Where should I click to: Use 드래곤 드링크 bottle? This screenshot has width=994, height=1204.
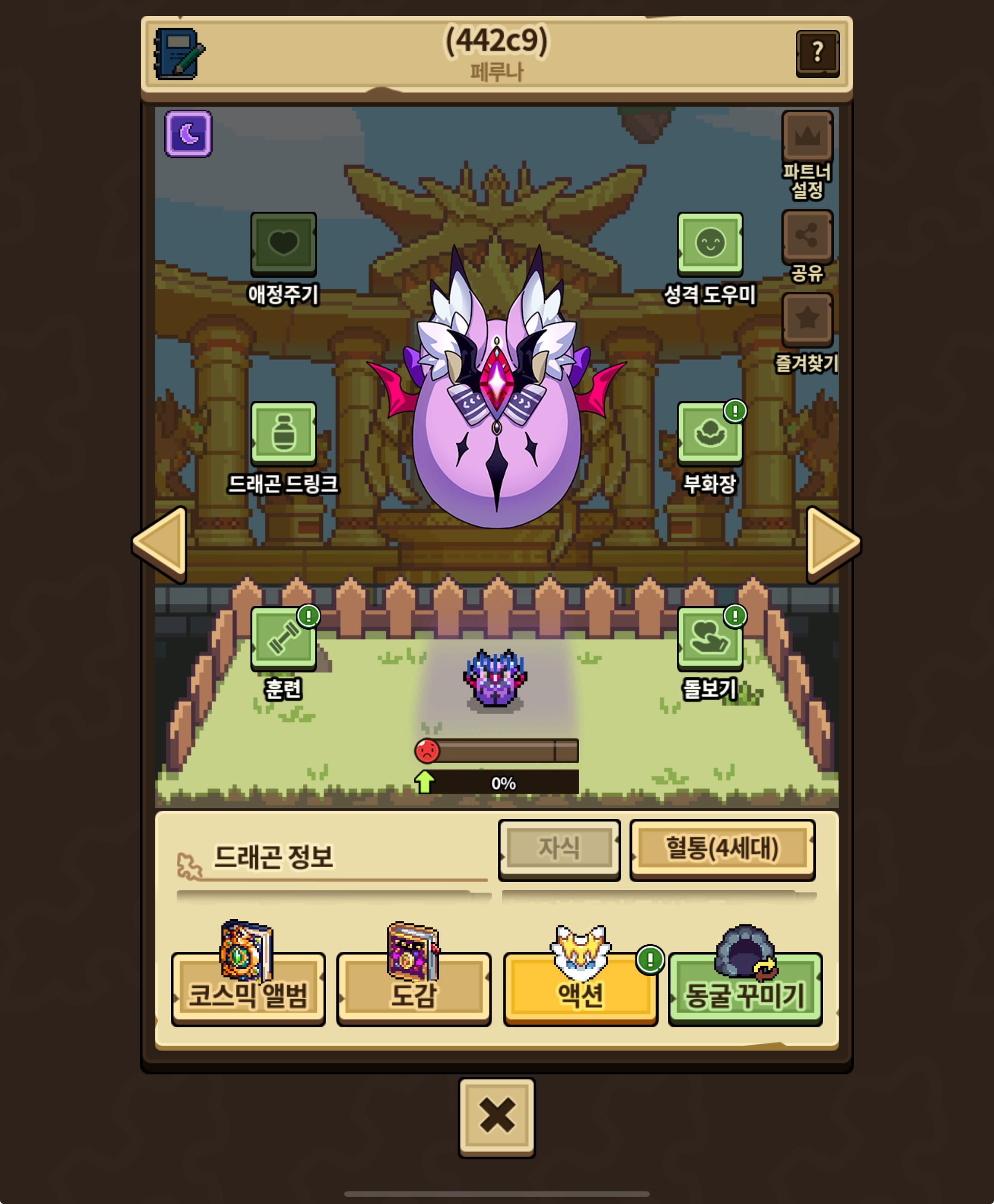pos(283,433)
